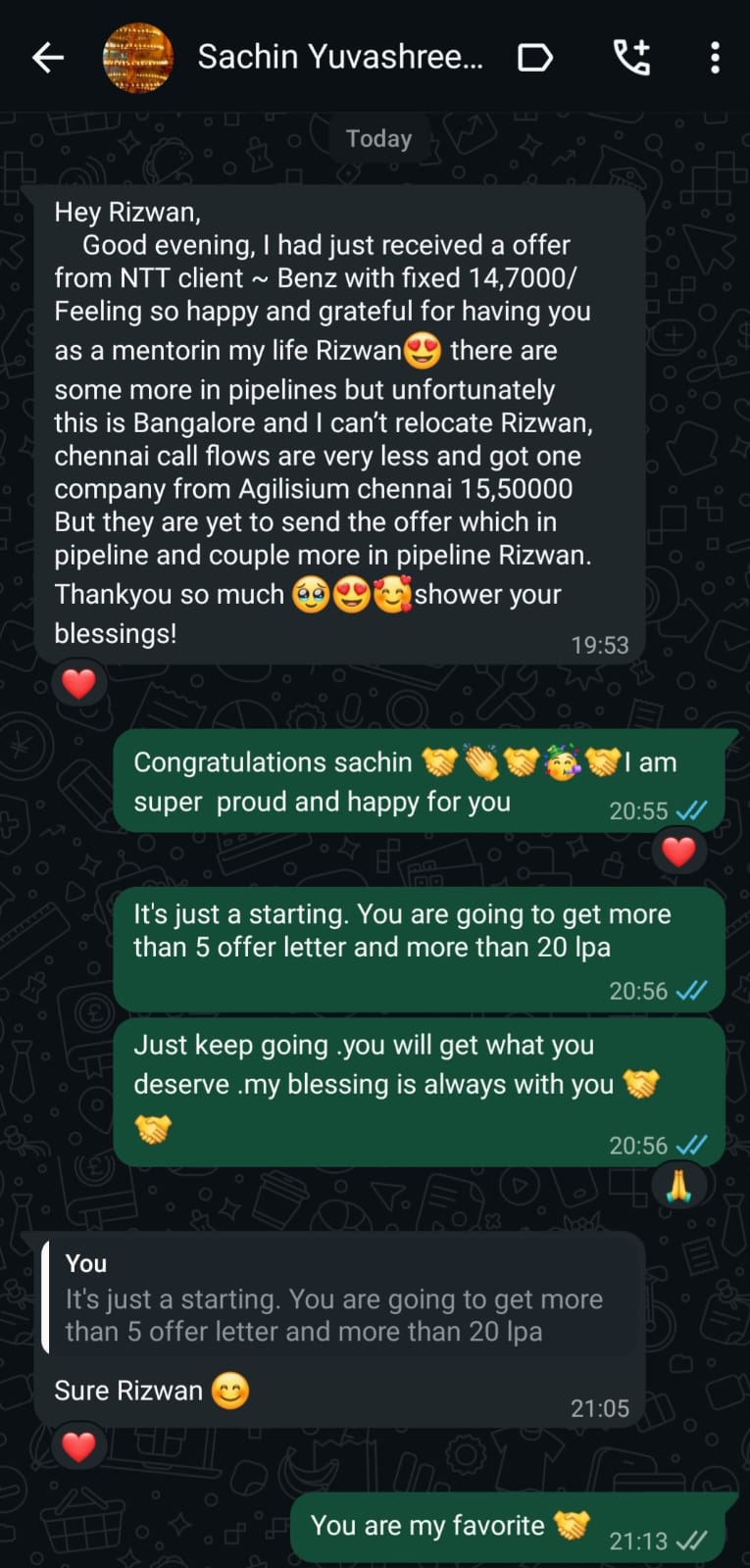View folded hands reaction on the blessing message
Image resolution: width=750 pixels, height=1568 pixels.
[678, 1186]
